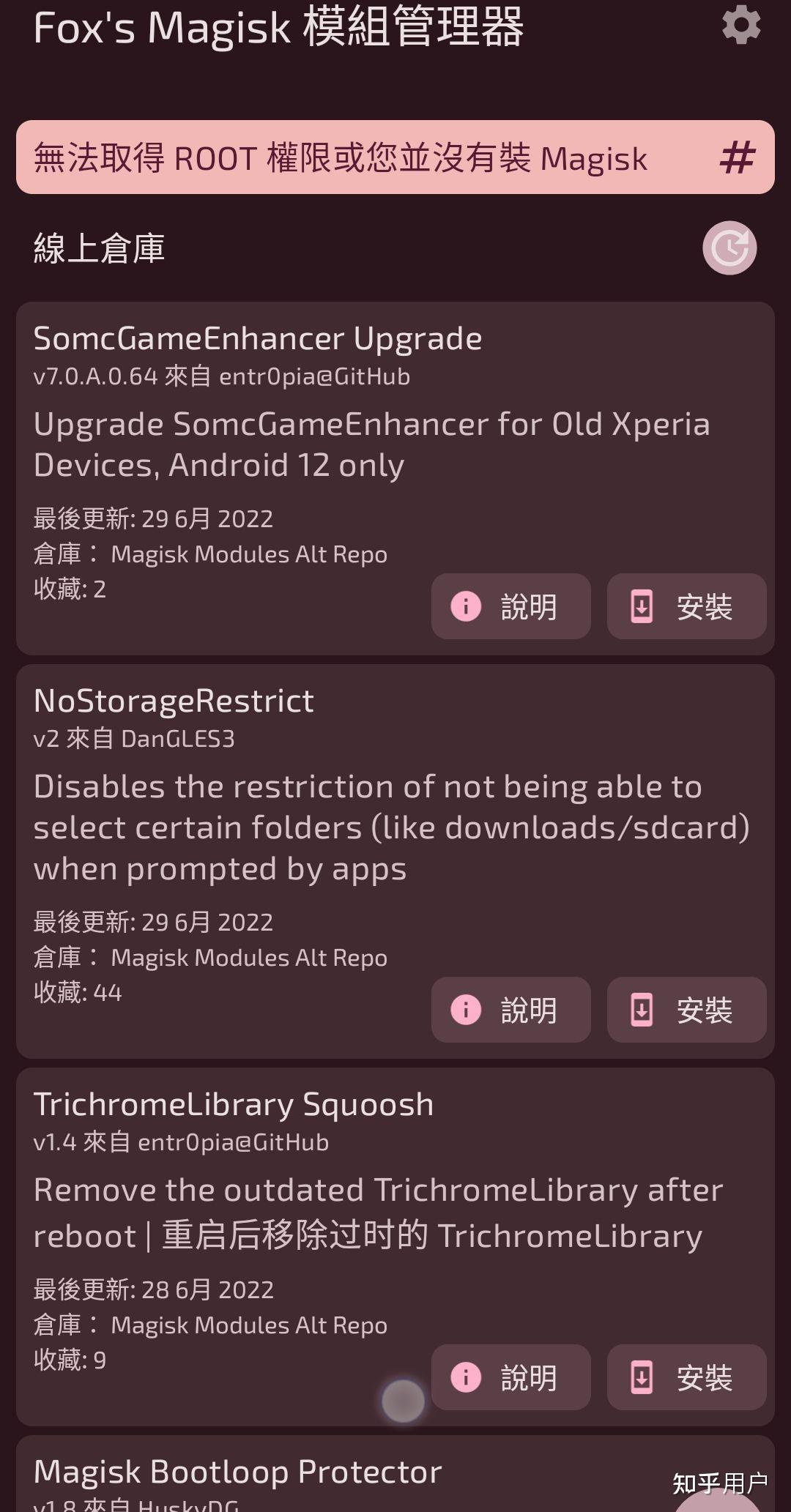791x1512 pixels.
Task: Open 說明 for the NoStorageRestrict module
Action: click(x=510, y=1010)
